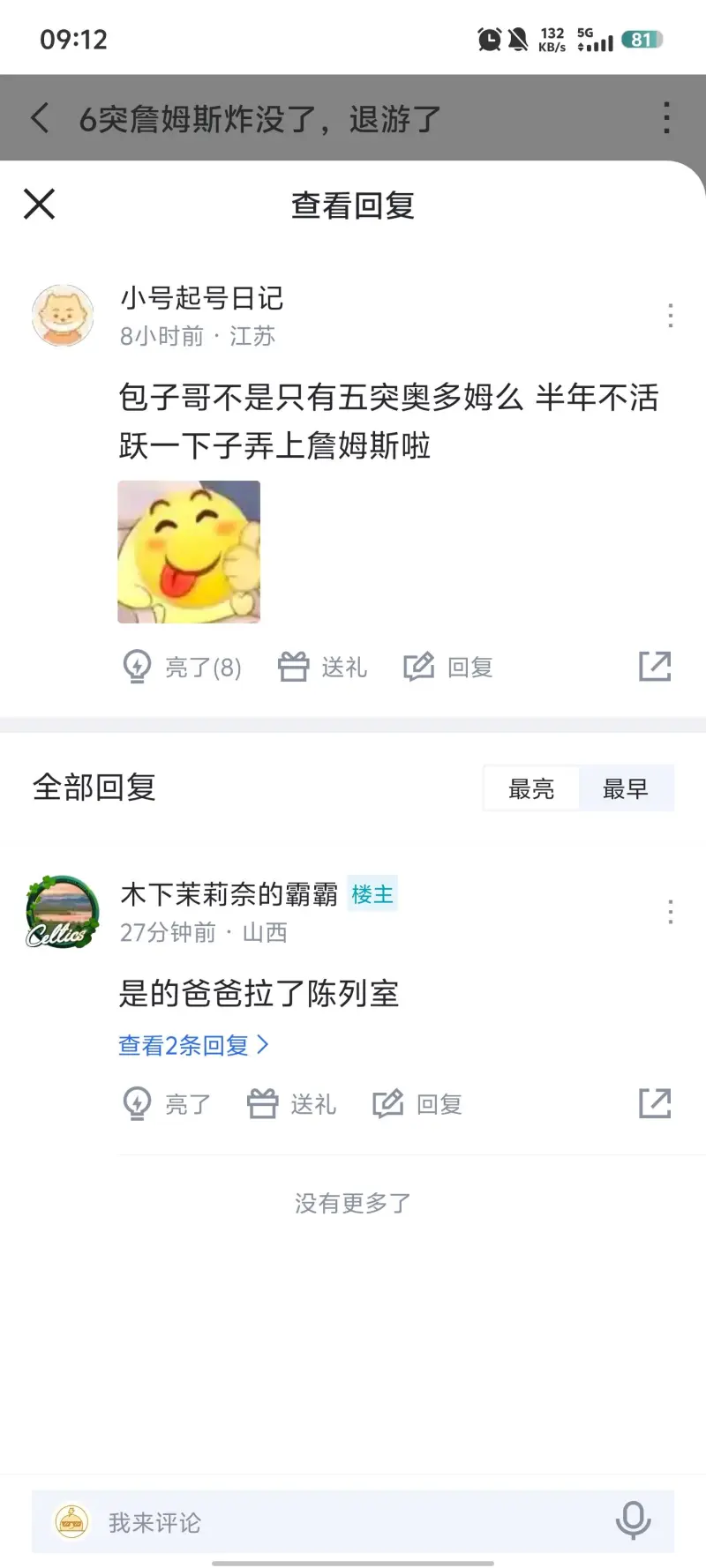Screen dimensions: 706x1568
Task: Share 木下茉莉奈的霸霸's reply
Action: pos(655,1103)
